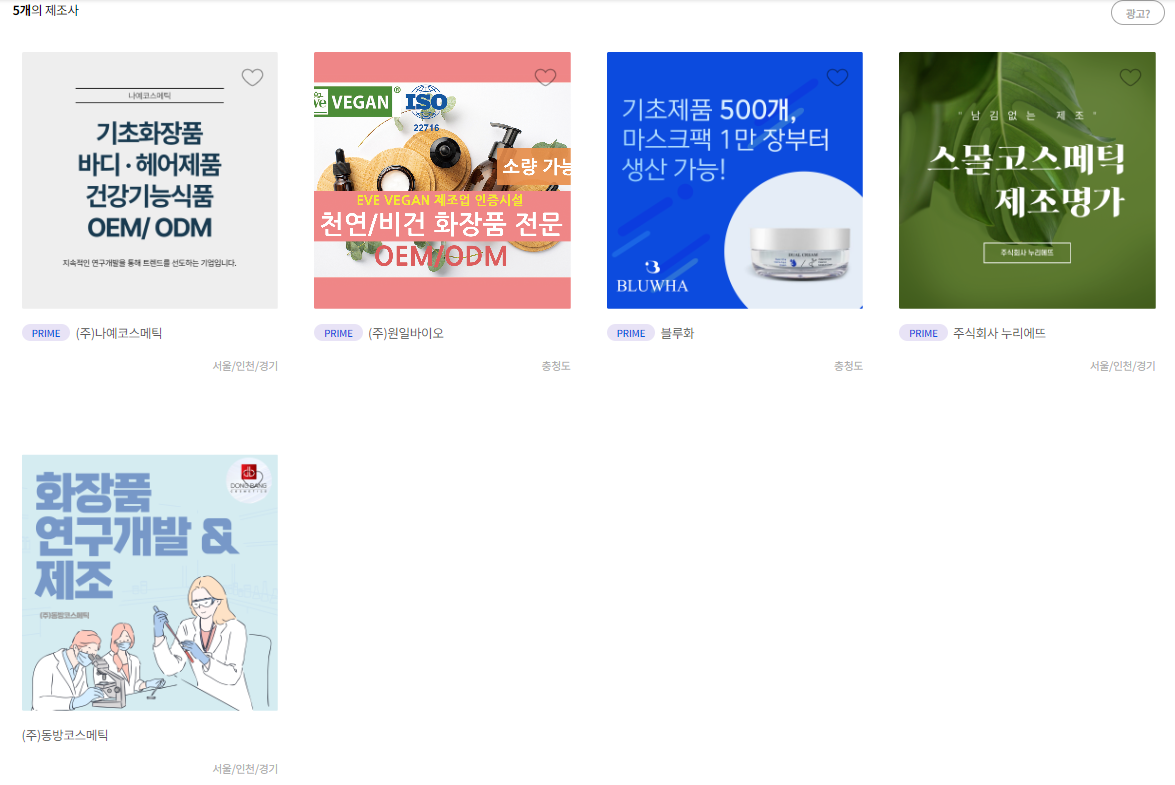Open the (주)동방코스메틱 manufacturer card
This screenshot has height=785, width=1175.
point(150,583)
